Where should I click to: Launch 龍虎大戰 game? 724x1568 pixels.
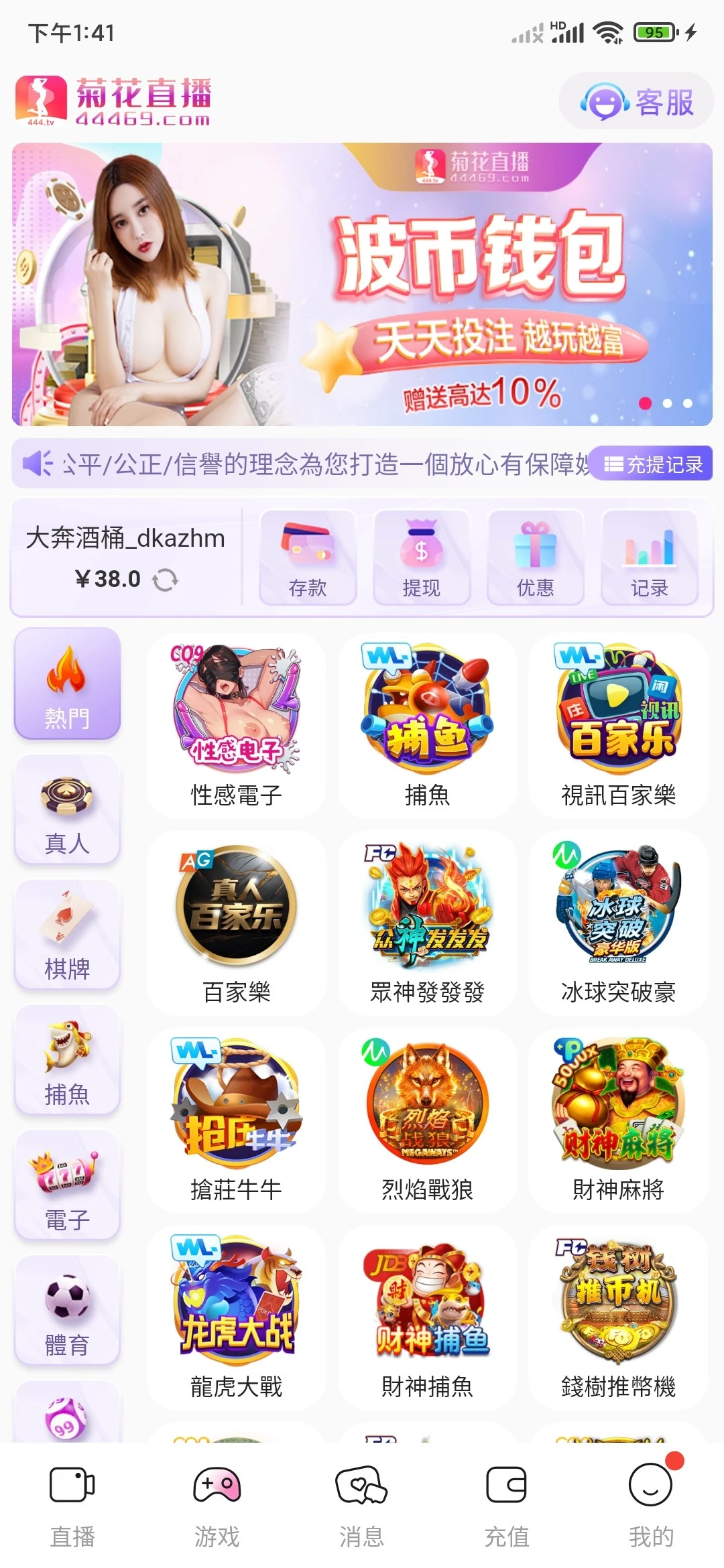(236, 1317)
